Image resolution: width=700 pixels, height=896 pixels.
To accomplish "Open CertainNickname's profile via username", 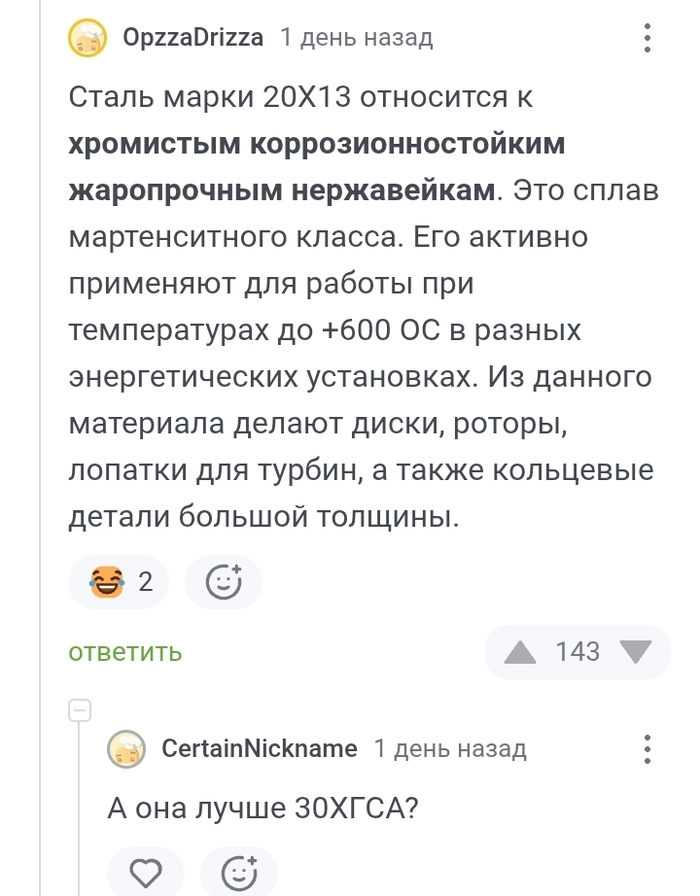I will [x=259, y=748].
